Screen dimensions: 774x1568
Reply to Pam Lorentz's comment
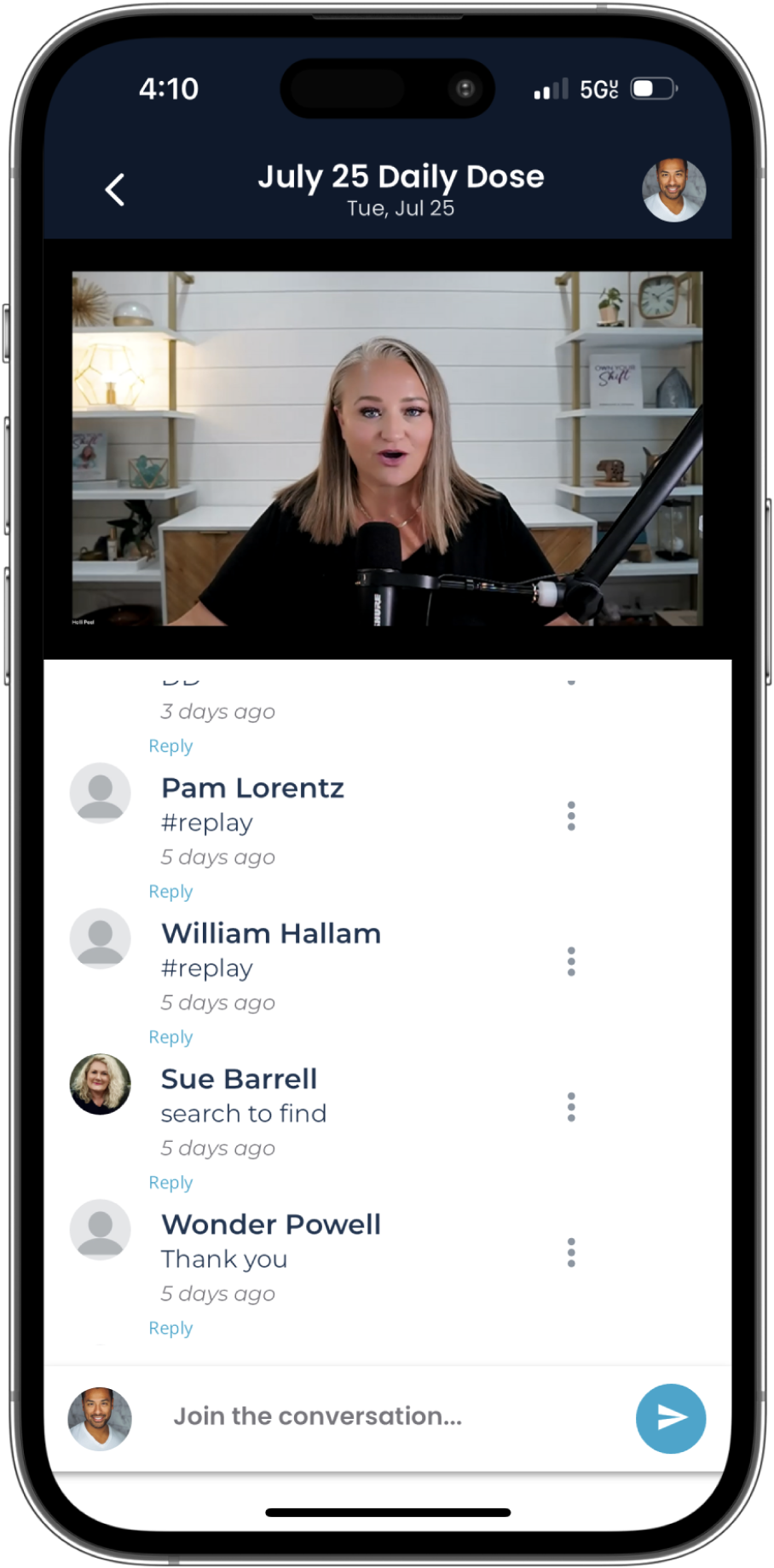point(170,891)
